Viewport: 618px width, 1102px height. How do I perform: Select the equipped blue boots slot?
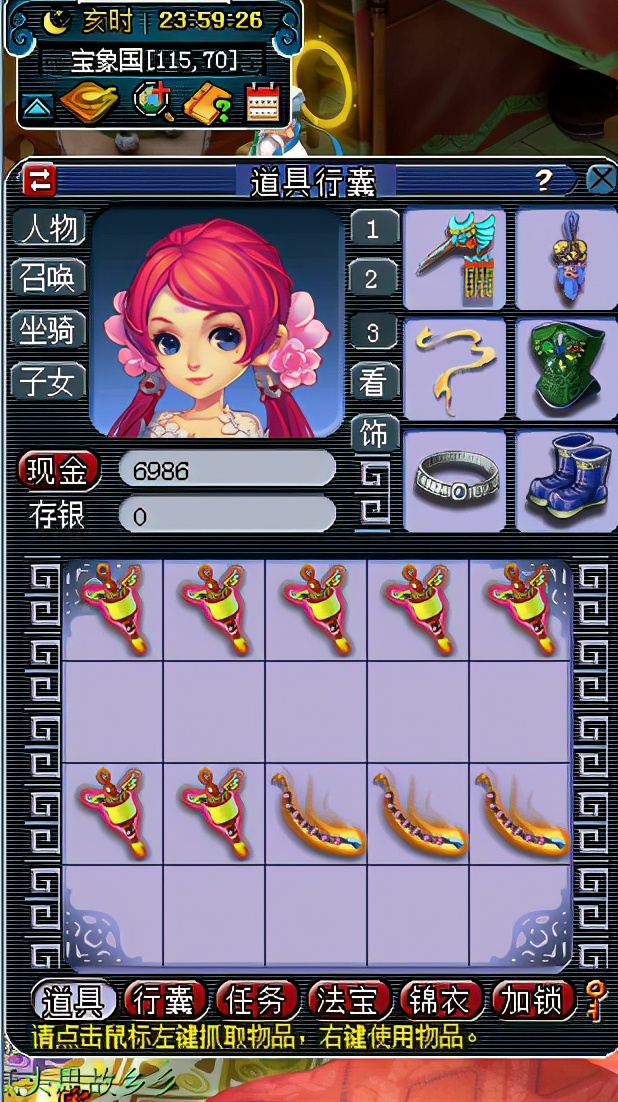tap(567, 480)
